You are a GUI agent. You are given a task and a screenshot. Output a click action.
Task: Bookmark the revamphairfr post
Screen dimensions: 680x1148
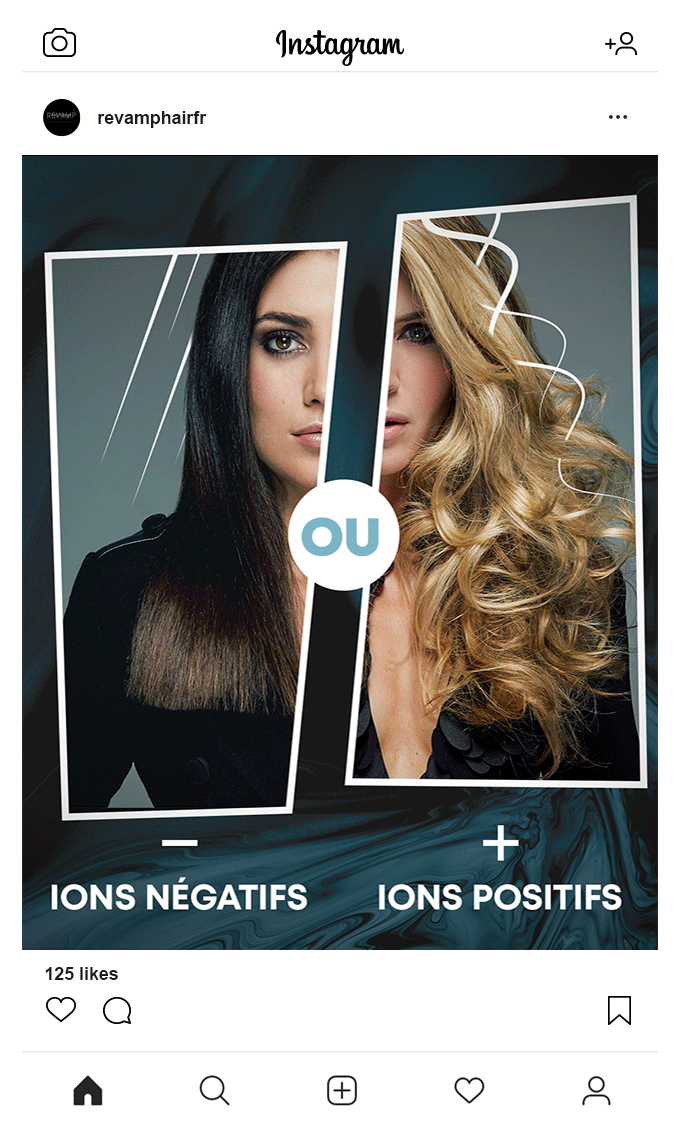[x=619, y=1010]
